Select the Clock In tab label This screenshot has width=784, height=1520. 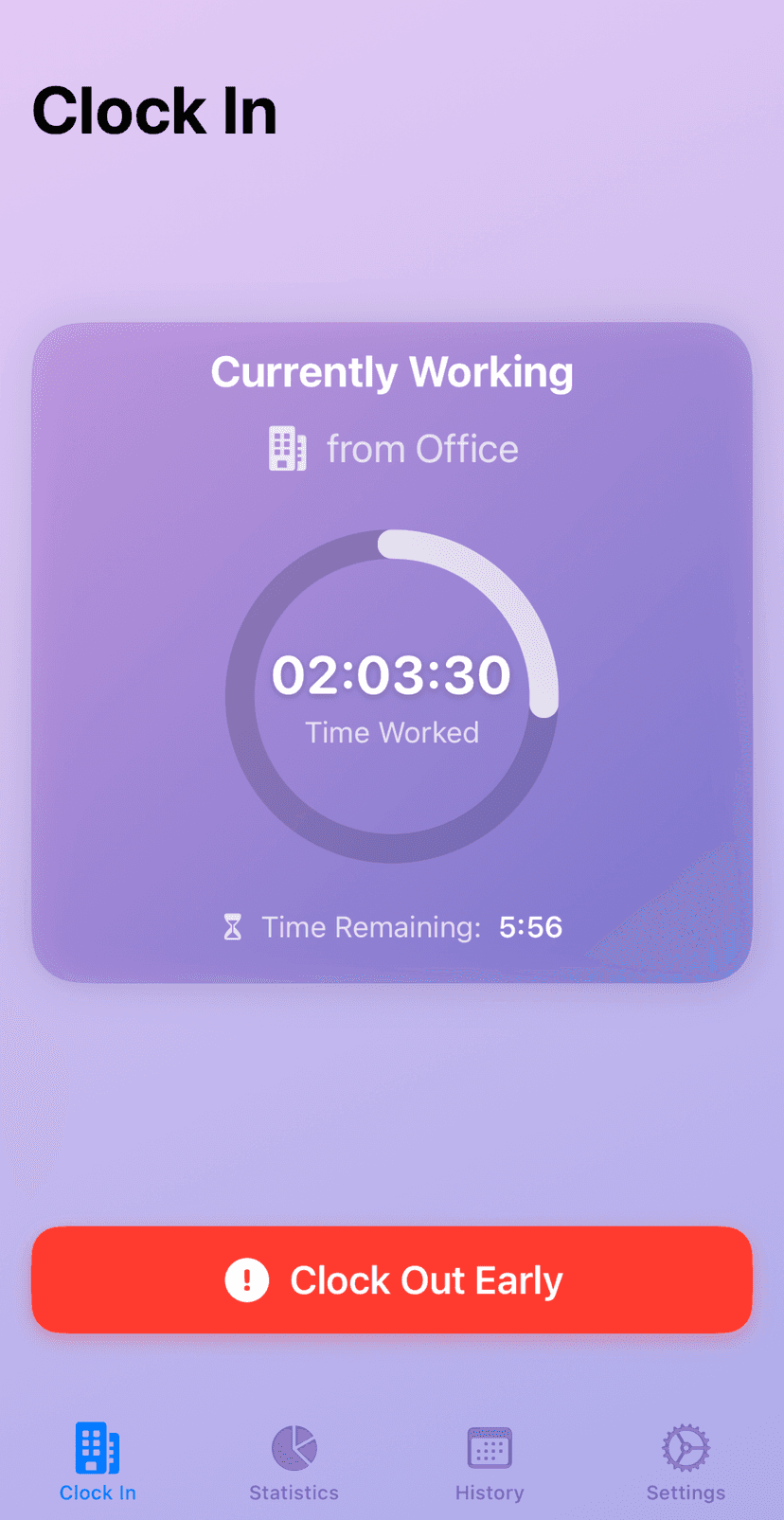coord(98,1493)
